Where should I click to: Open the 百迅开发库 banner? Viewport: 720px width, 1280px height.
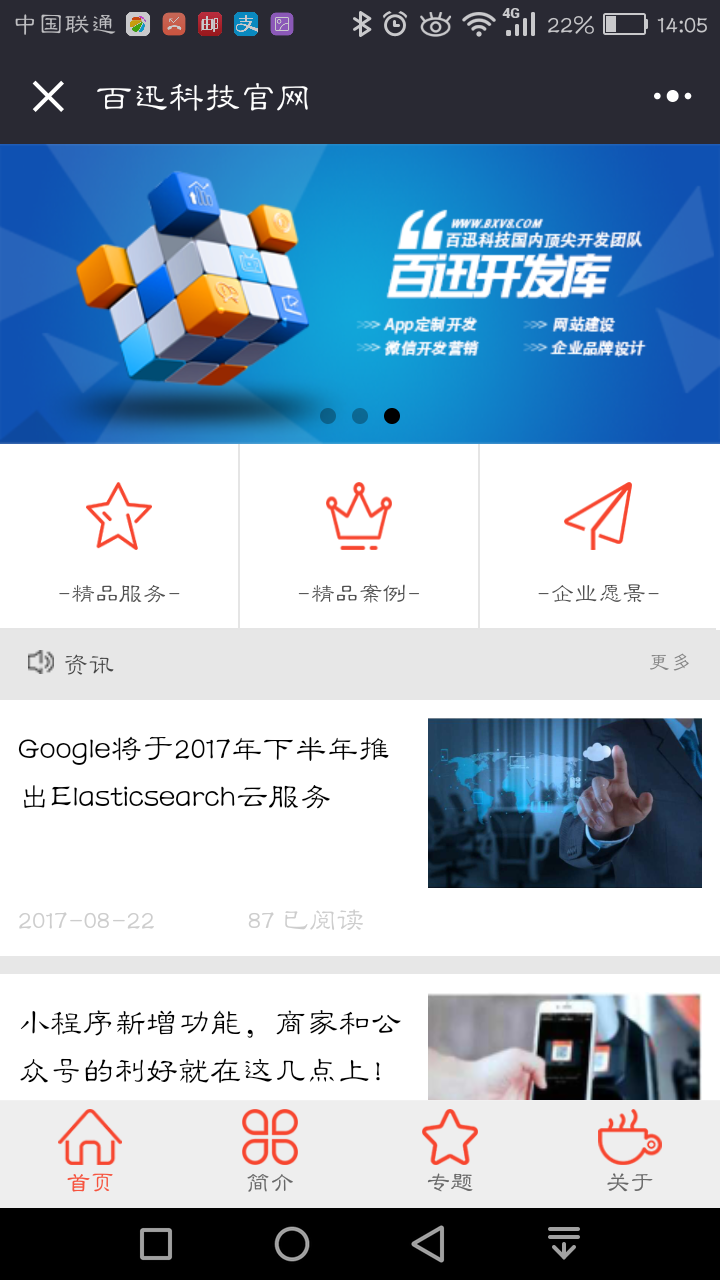360,293
